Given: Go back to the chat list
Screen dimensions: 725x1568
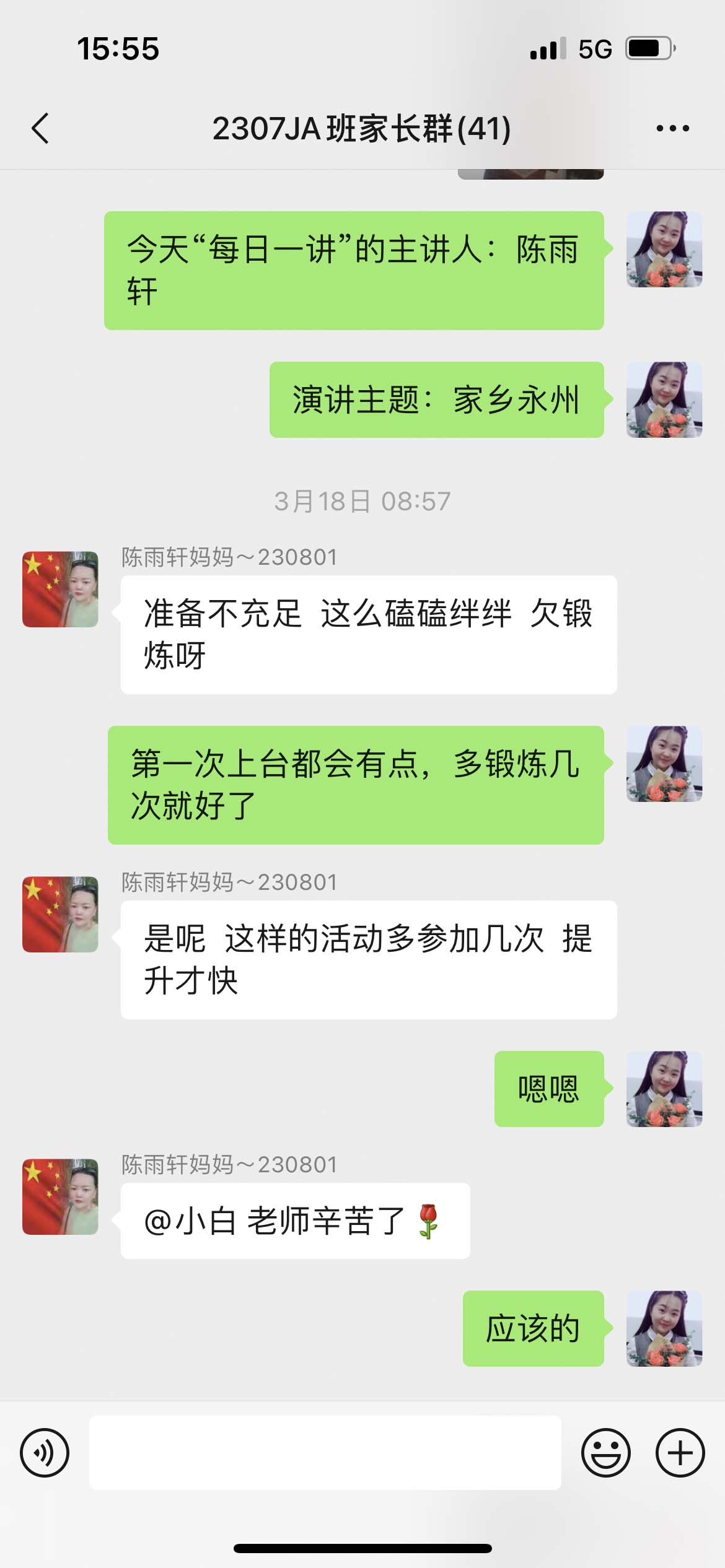Looking at the screenshot, I should click(41, 129).
